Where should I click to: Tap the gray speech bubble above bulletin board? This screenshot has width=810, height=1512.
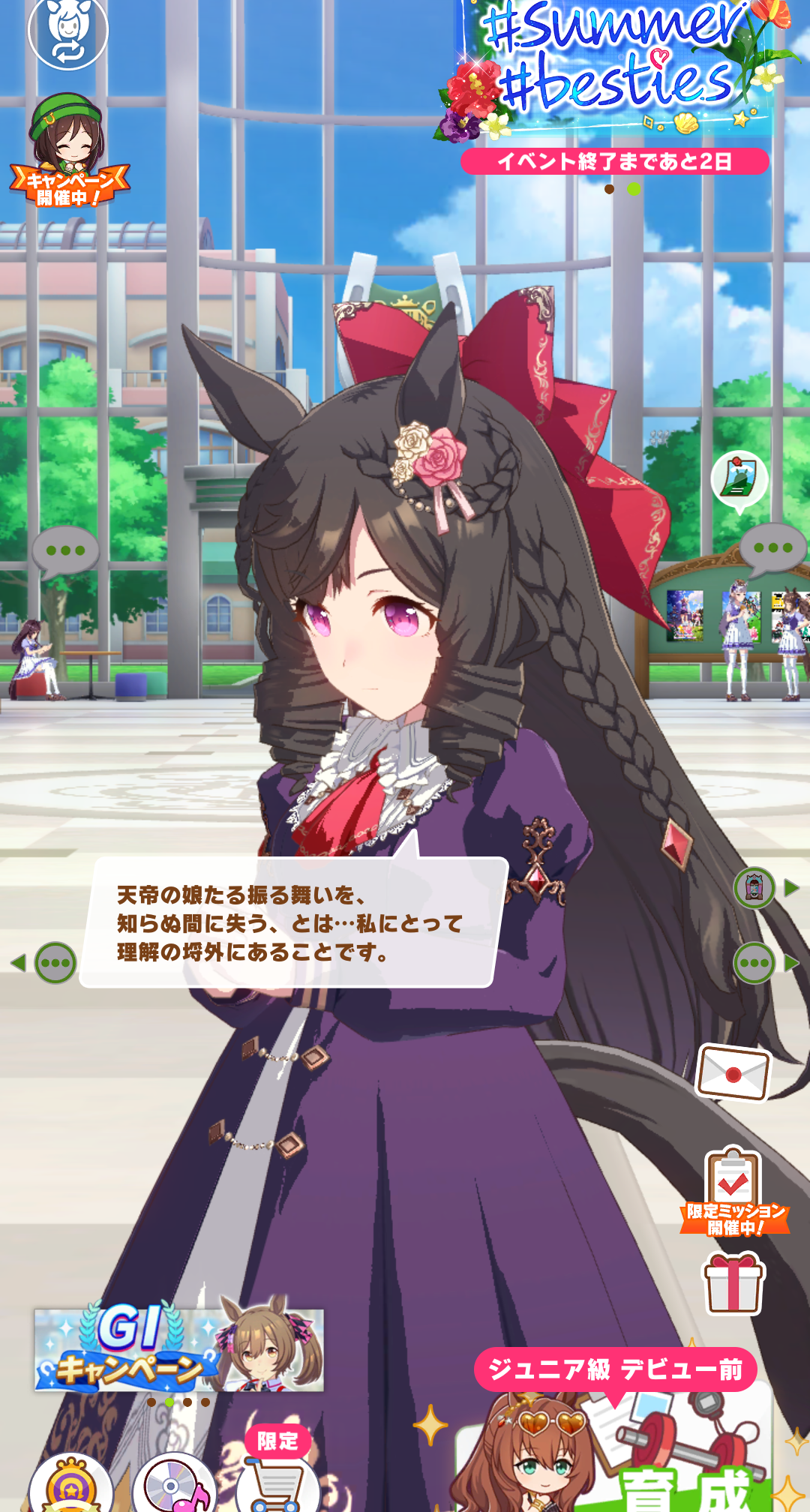pos(772,549)
